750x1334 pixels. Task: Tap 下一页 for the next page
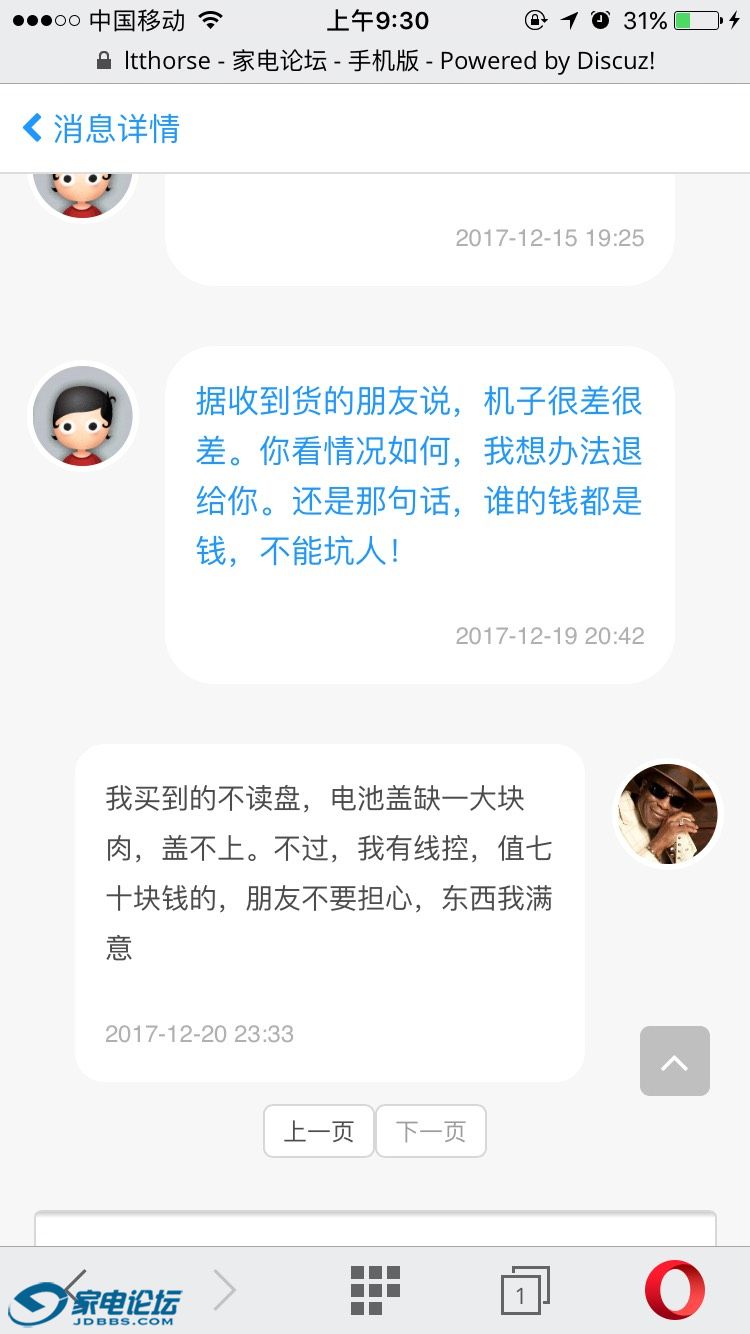point(431,1131)
